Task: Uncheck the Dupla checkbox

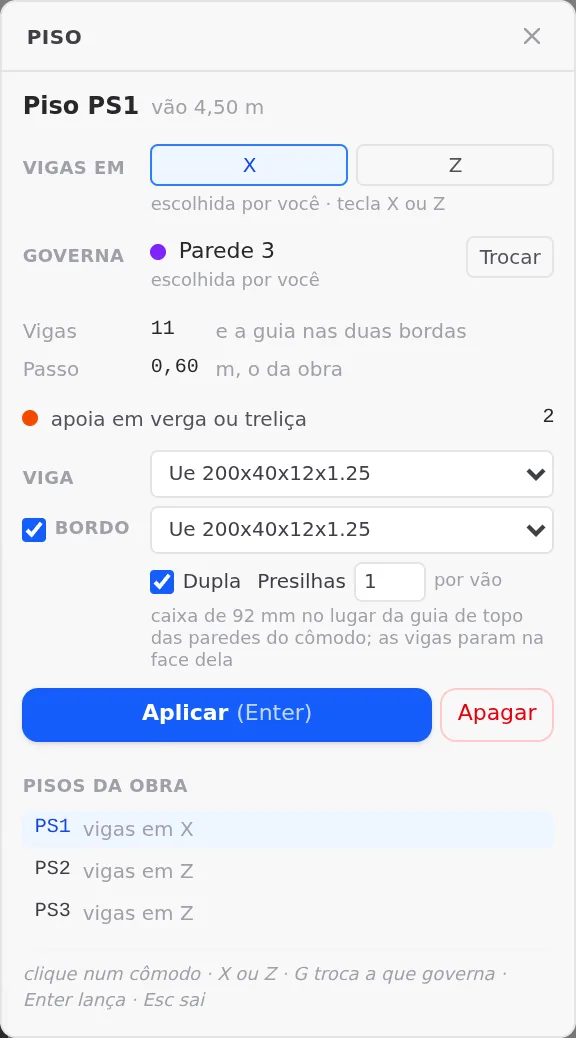Action: tap(162, 582)
